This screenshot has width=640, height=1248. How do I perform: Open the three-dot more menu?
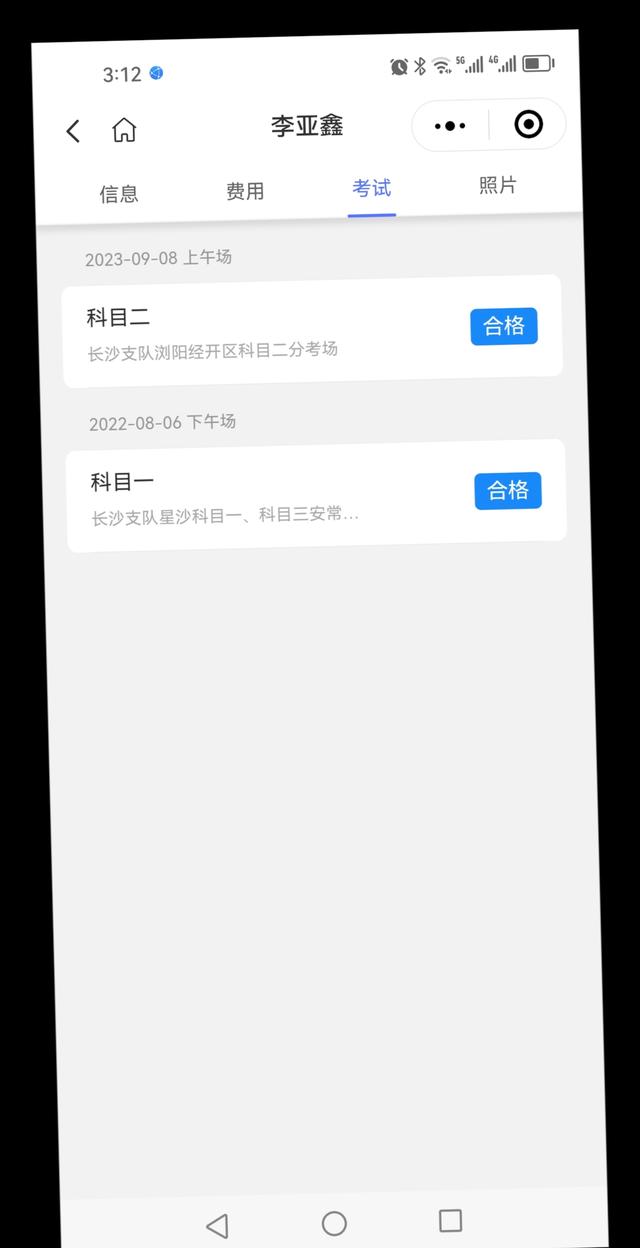[x=450, y=126]
